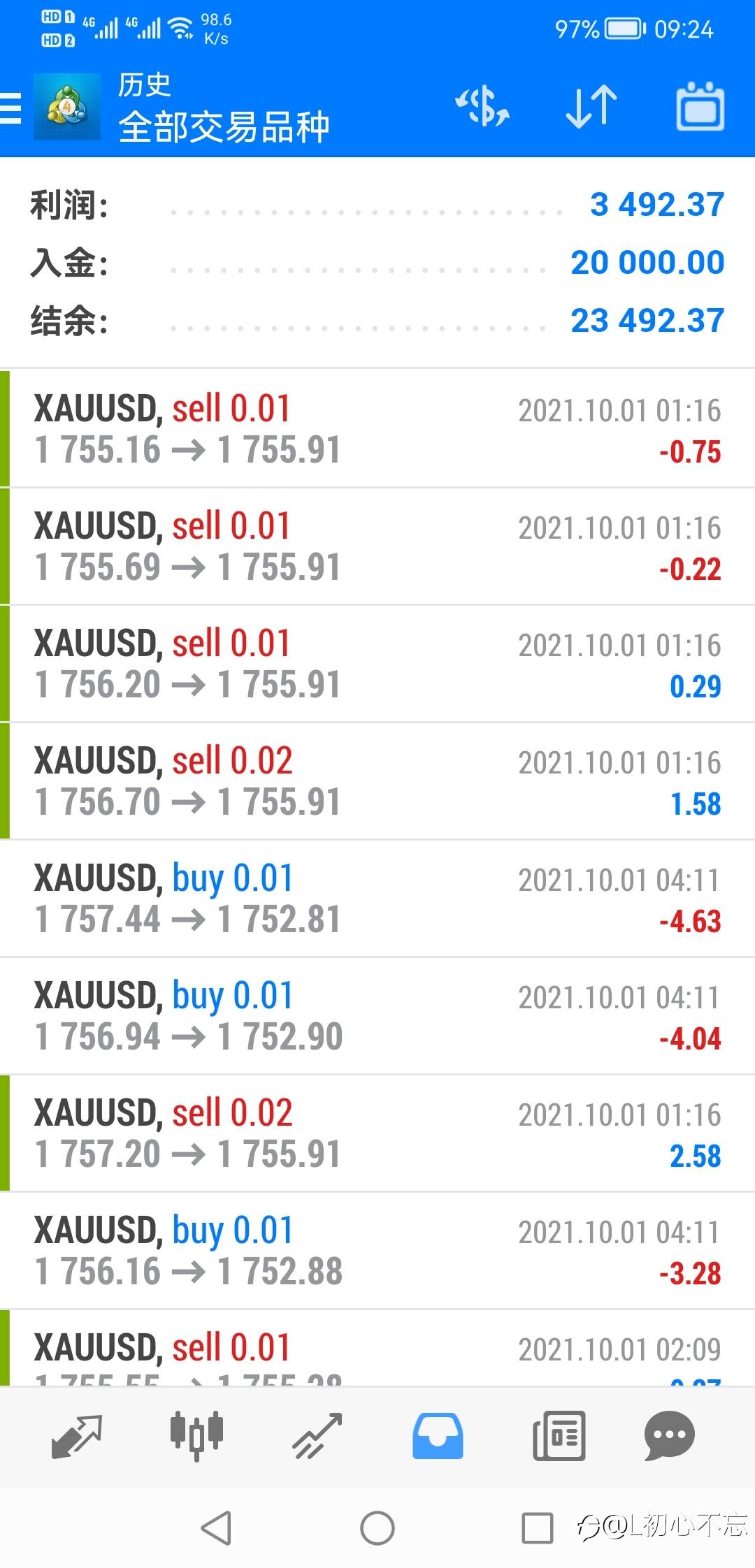Open the calendar date range picker
The image size is (755, 1568).
click(700, 107)
